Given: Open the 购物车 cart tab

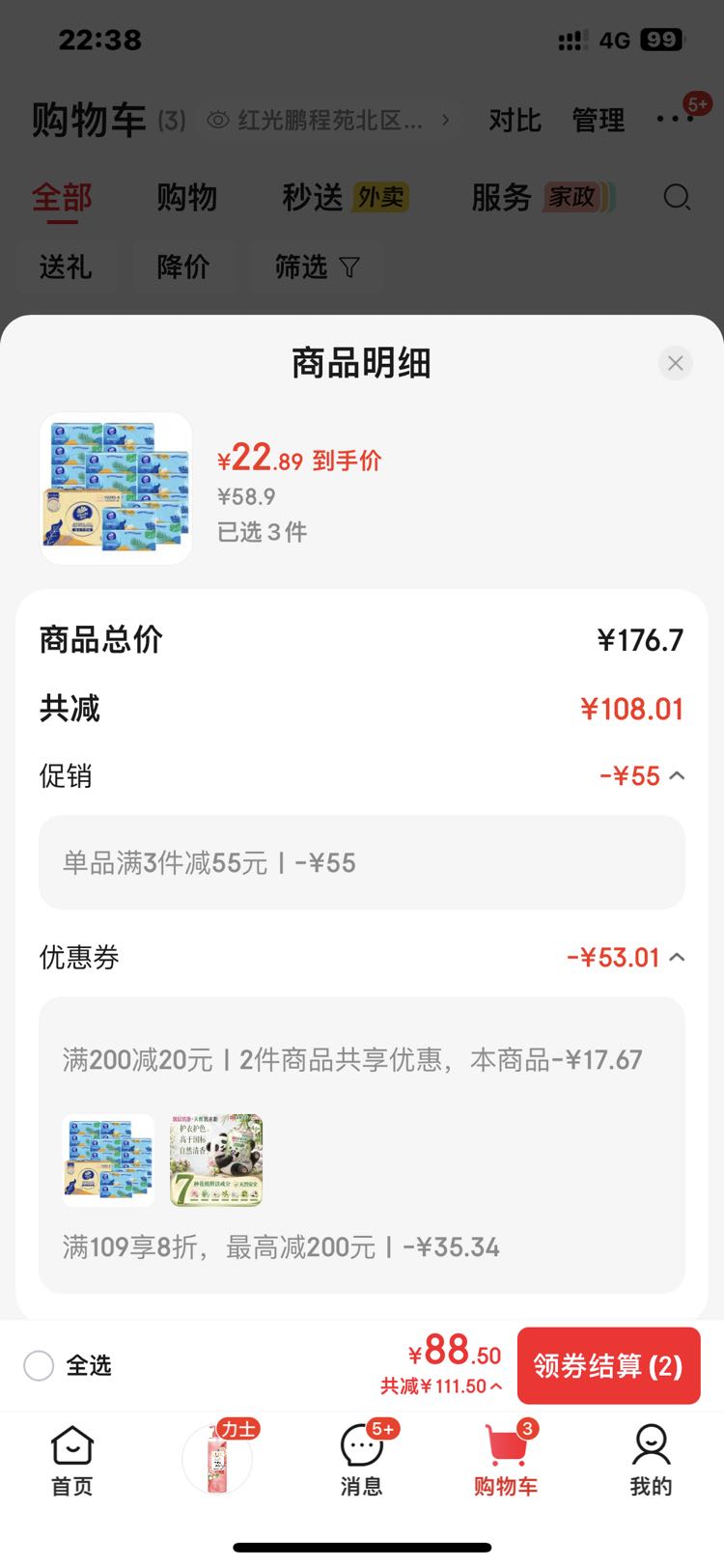Looking at the screenshot, I should pos(506,1461).
